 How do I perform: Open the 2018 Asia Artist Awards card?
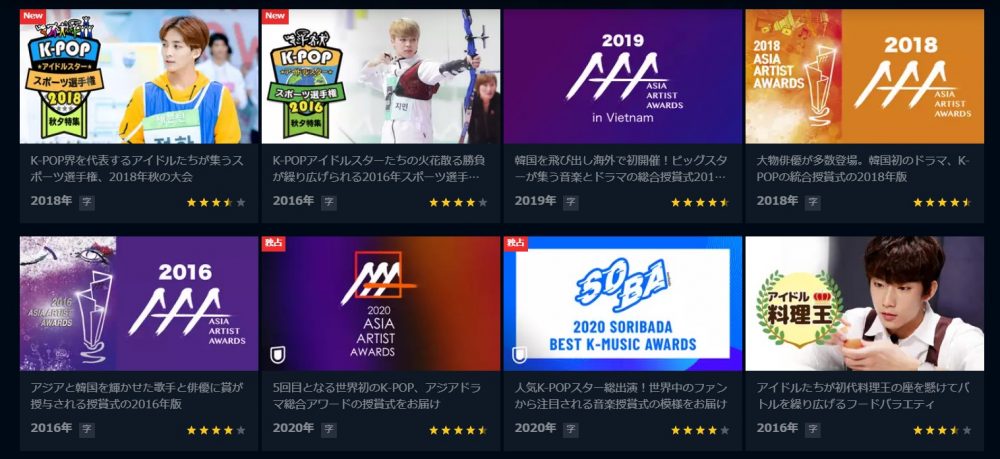tap(864, 78)
